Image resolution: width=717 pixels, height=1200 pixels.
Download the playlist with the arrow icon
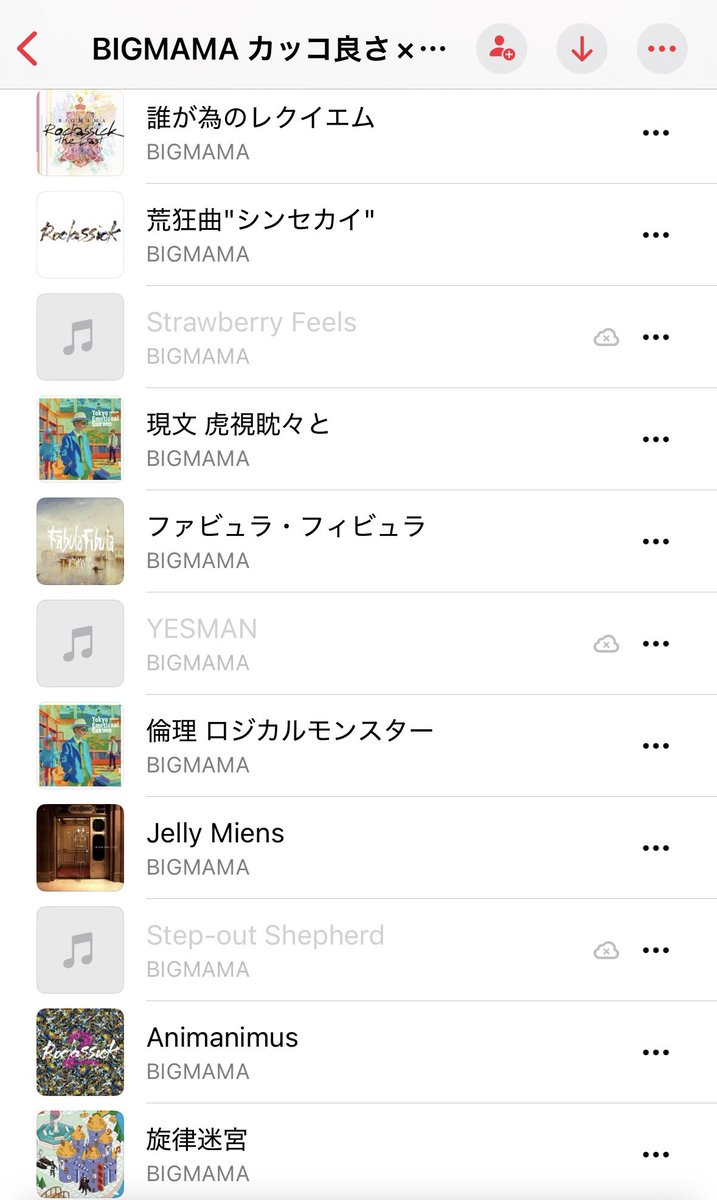[582, 49]
